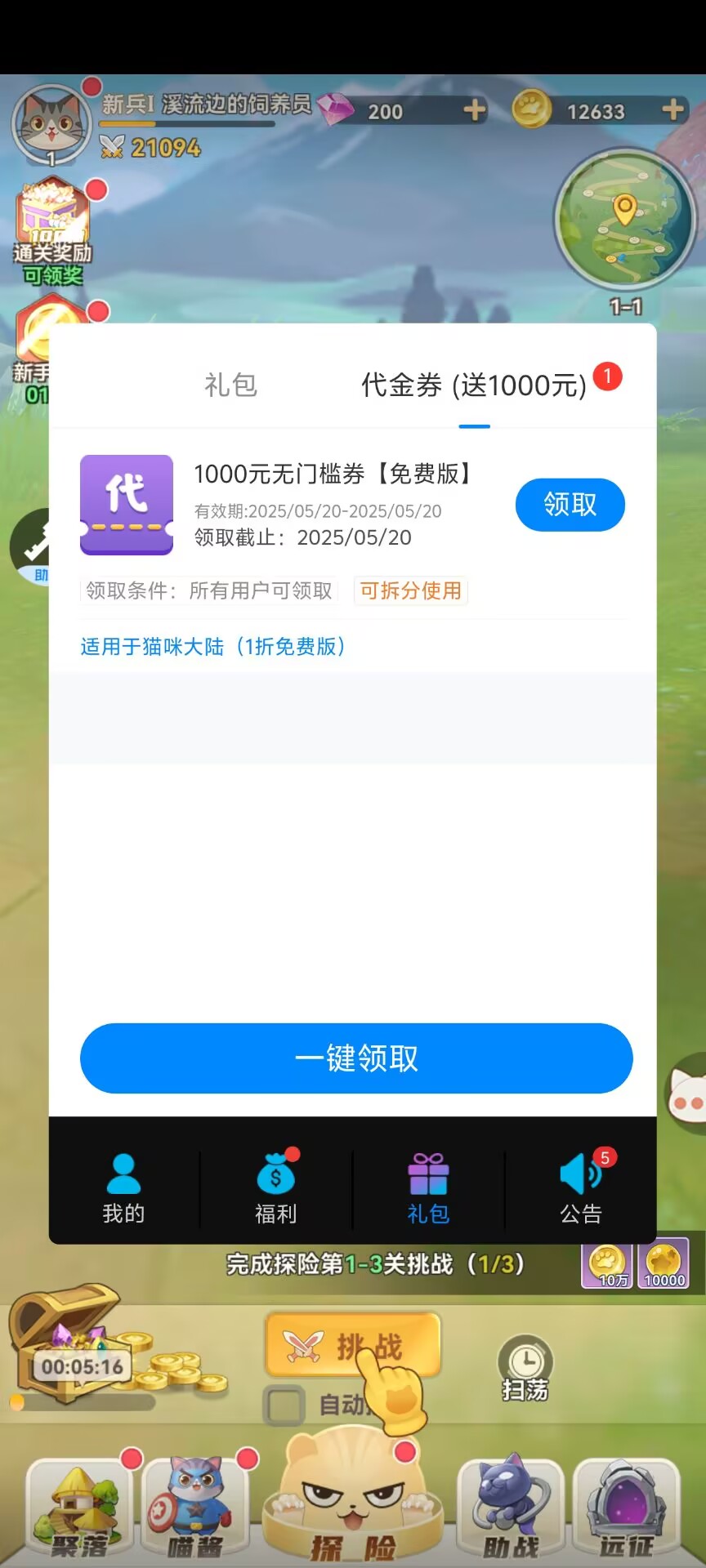Open 助战 support menu
The width and height of the screenshot is (706, 1568).
tap(510, 1510)
